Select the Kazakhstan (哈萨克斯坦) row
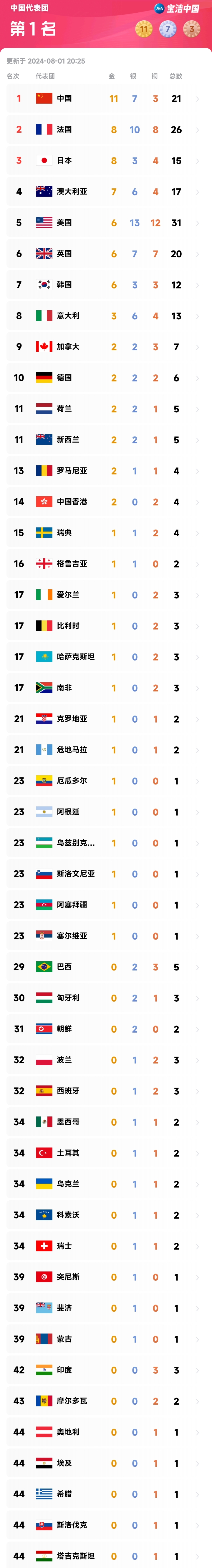The image size is (212, 1568). pos(106,657)
